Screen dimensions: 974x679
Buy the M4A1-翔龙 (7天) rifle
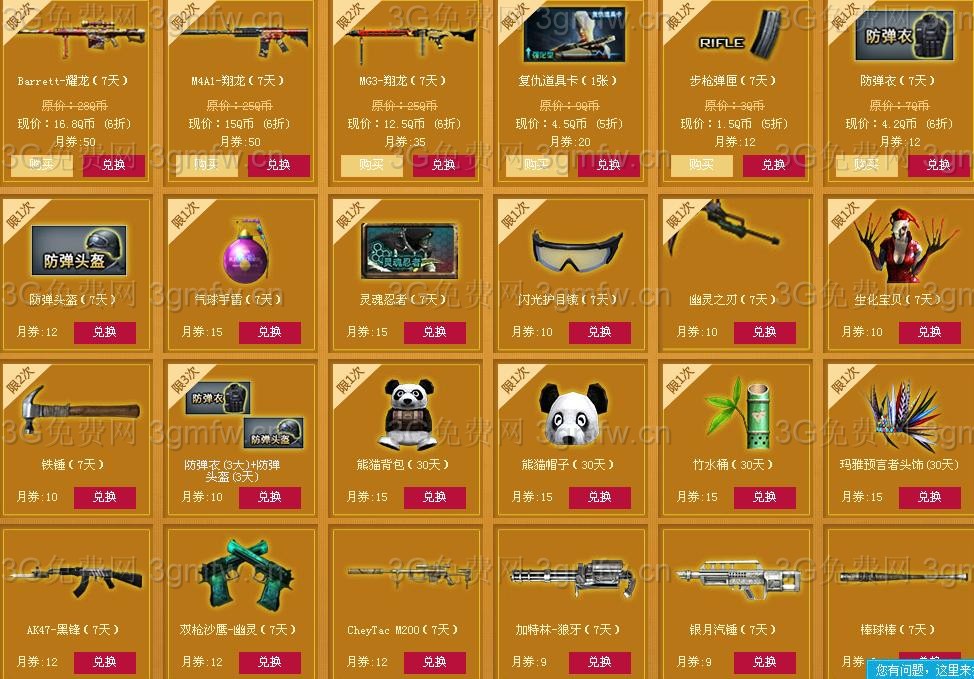click(206, 165)
